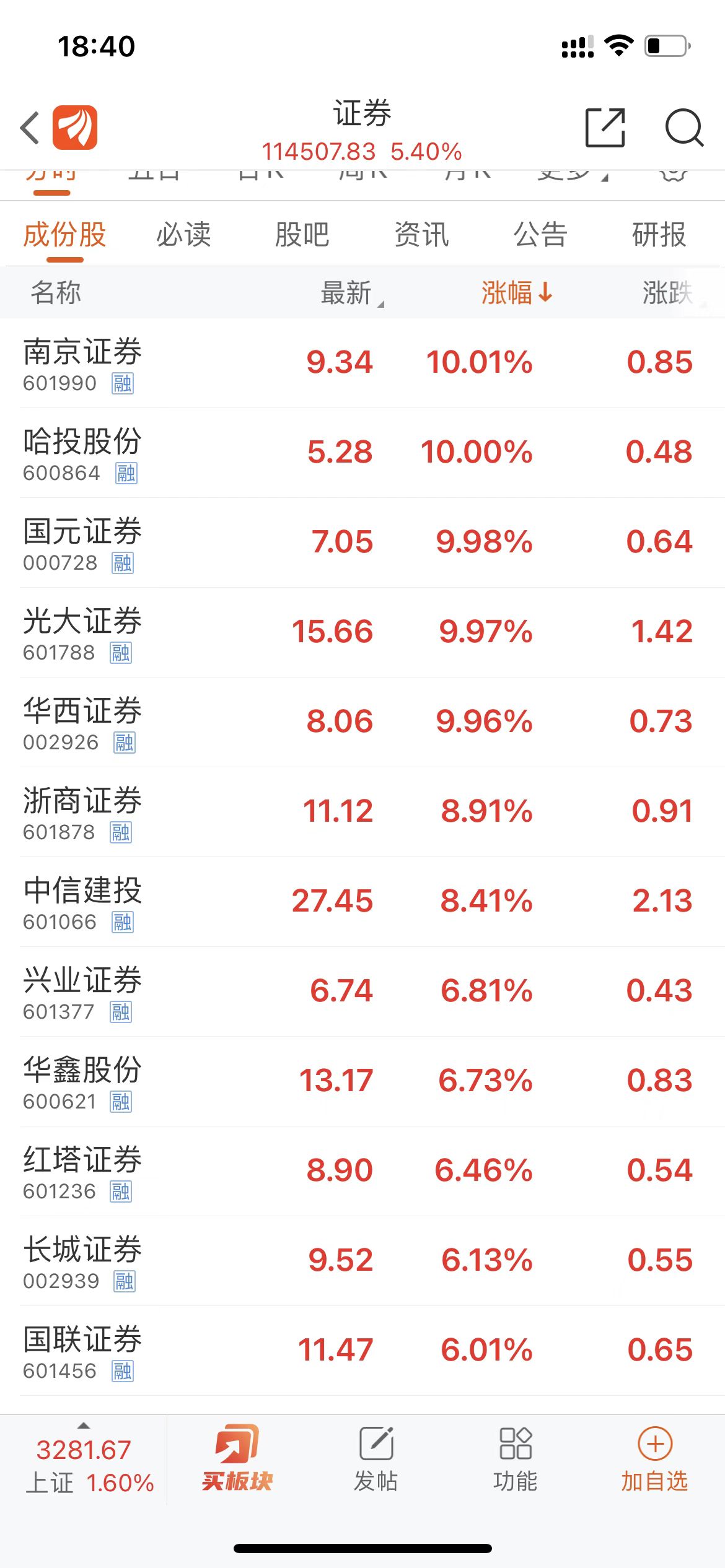Open 中信建投 stock row
This screenshot has width=725, height=1568.
pyautogui.click(x=362, y=902)
